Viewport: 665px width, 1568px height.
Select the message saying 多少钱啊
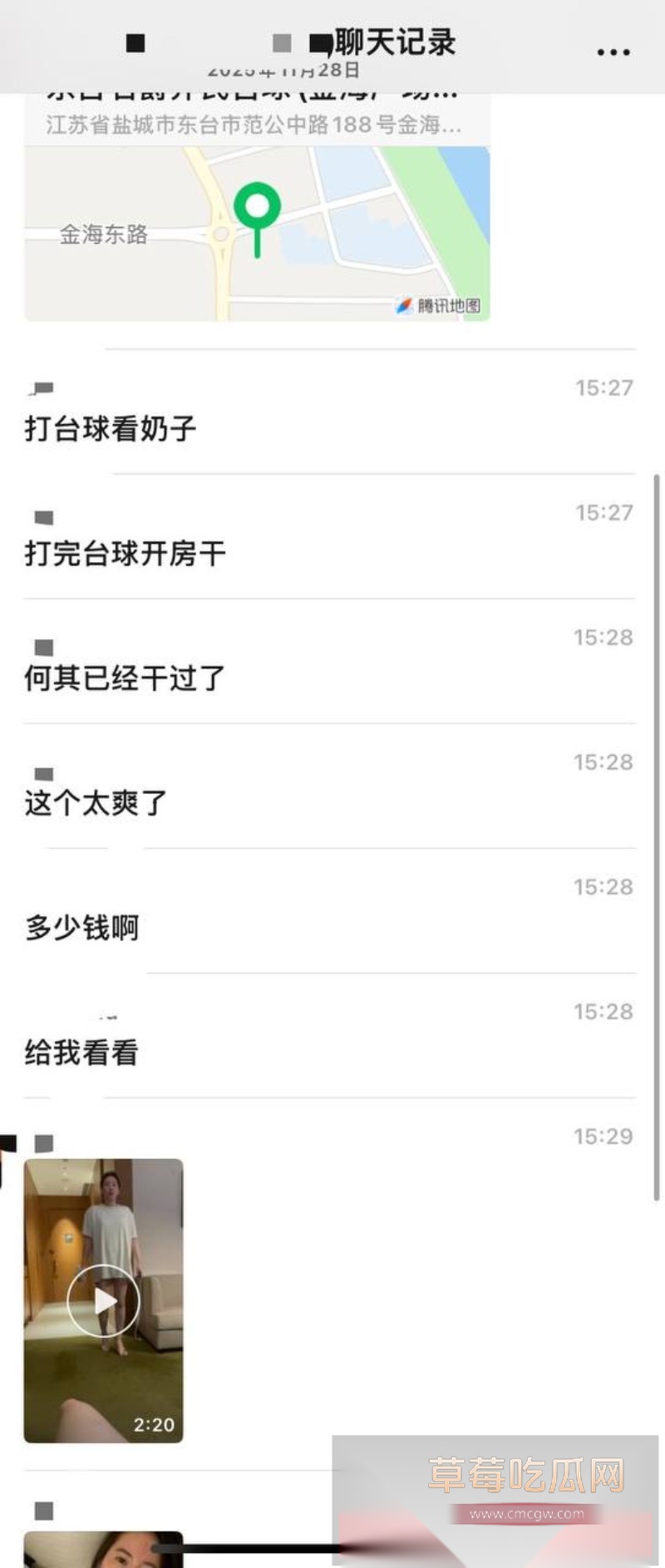tap(81, 928)
